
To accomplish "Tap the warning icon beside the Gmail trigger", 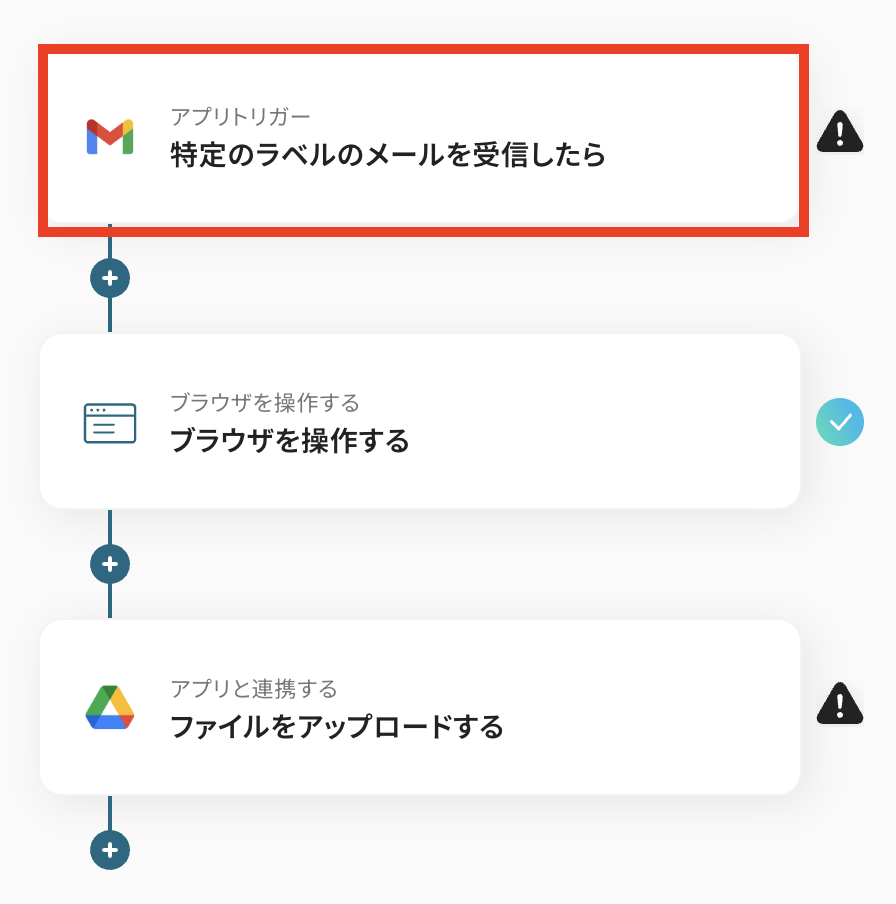I will 839,132.
